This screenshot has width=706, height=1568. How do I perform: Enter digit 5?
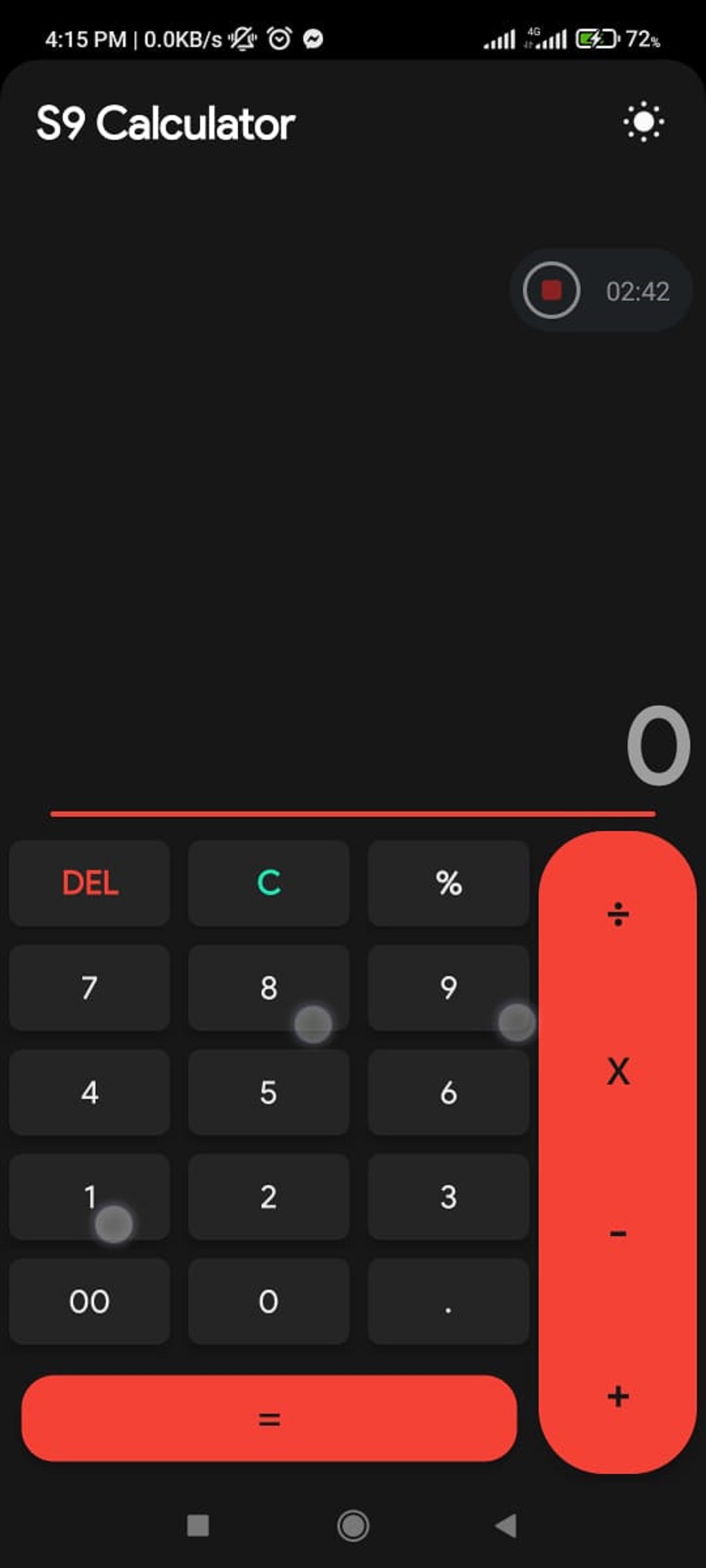[269, 1092]
